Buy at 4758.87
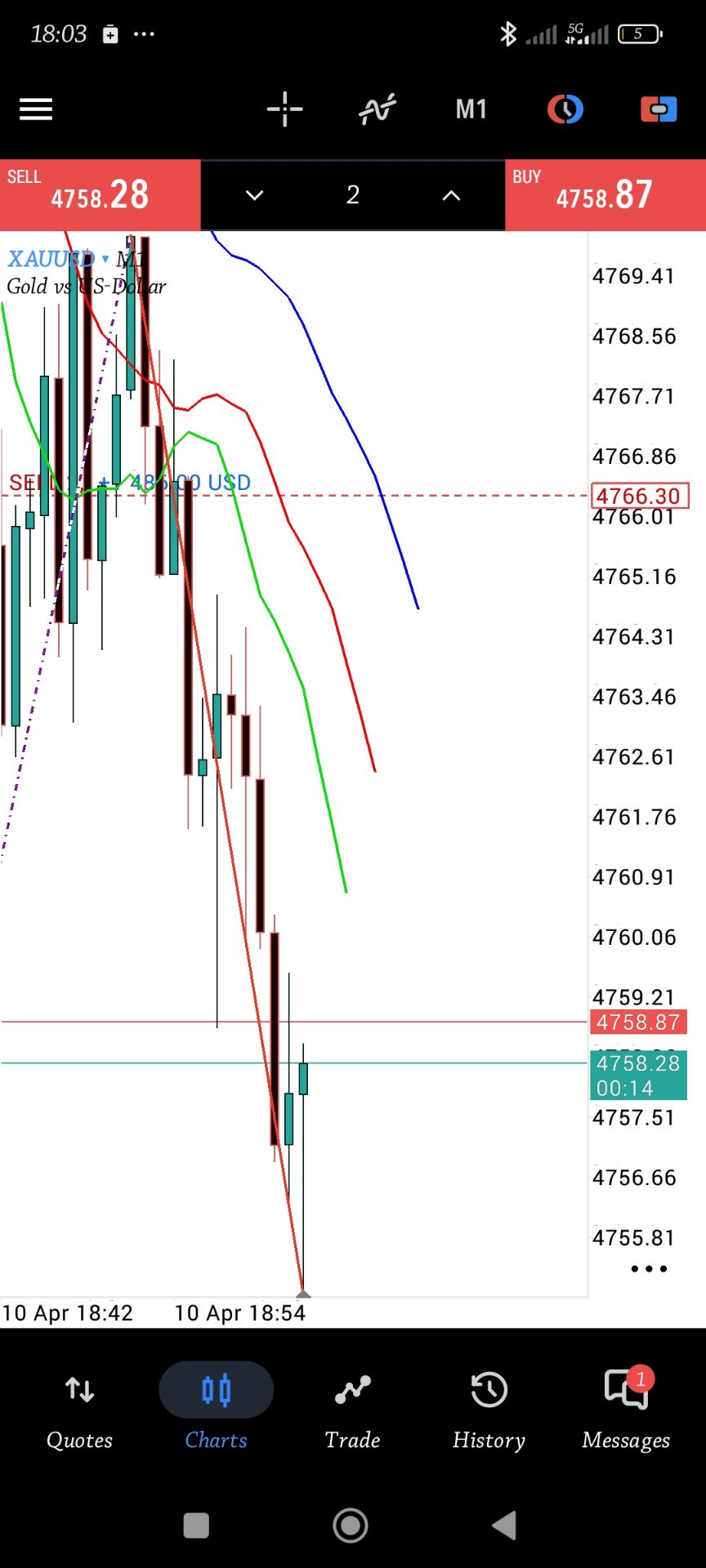This screenshot has width=706, height=1568. (x=605, y=195)
